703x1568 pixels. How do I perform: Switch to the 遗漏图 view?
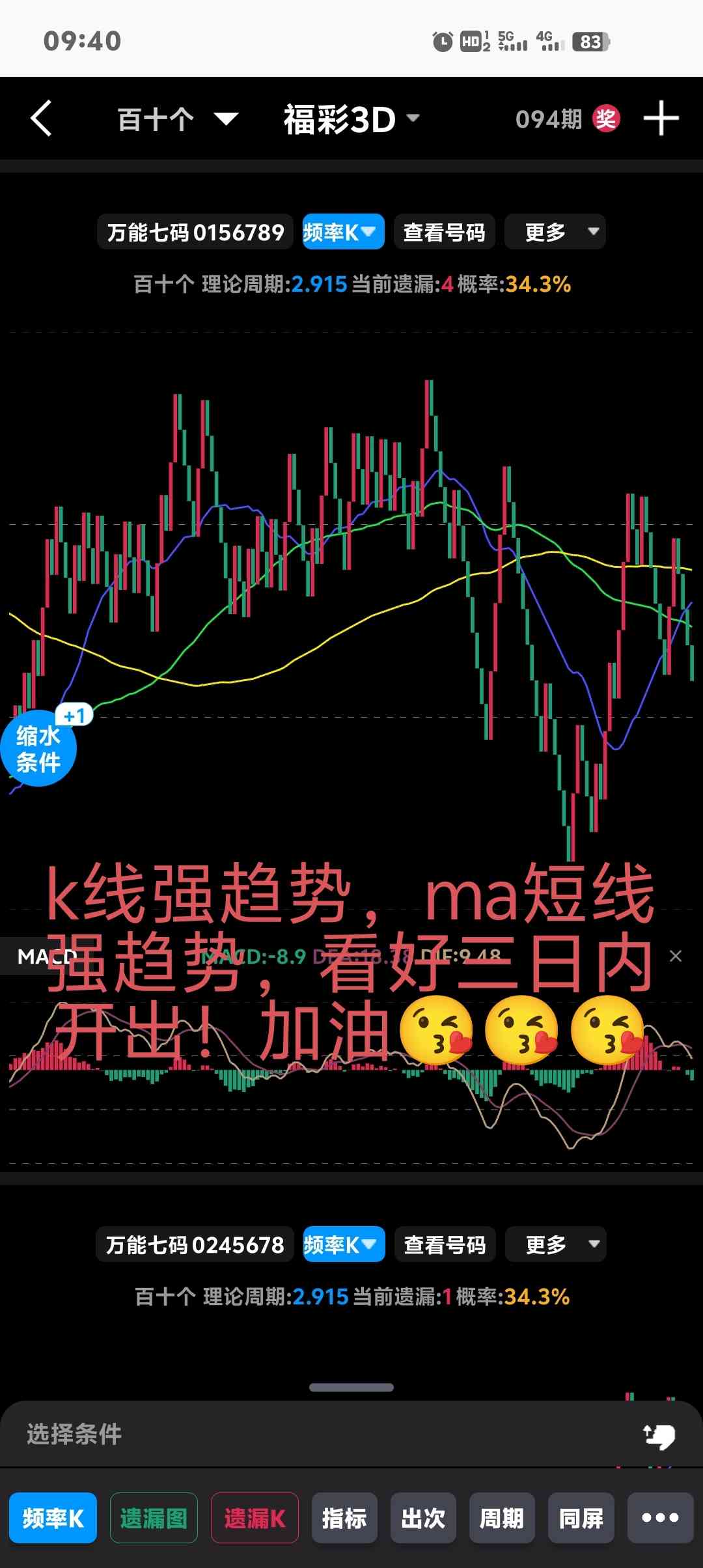[x=154, y=1518]
